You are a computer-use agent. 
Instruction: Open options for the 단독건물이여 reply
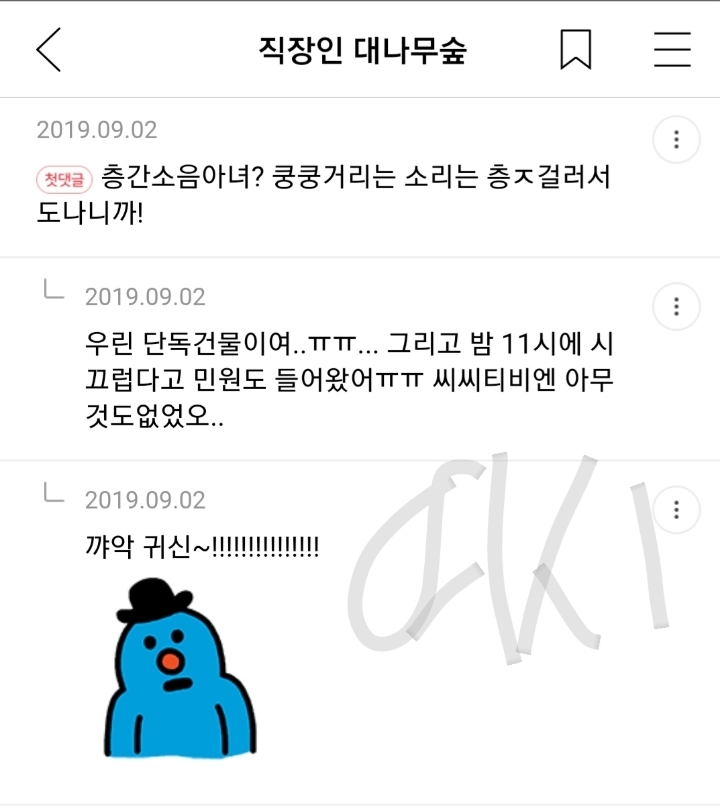pyautogui.click(x=677, y=305)
